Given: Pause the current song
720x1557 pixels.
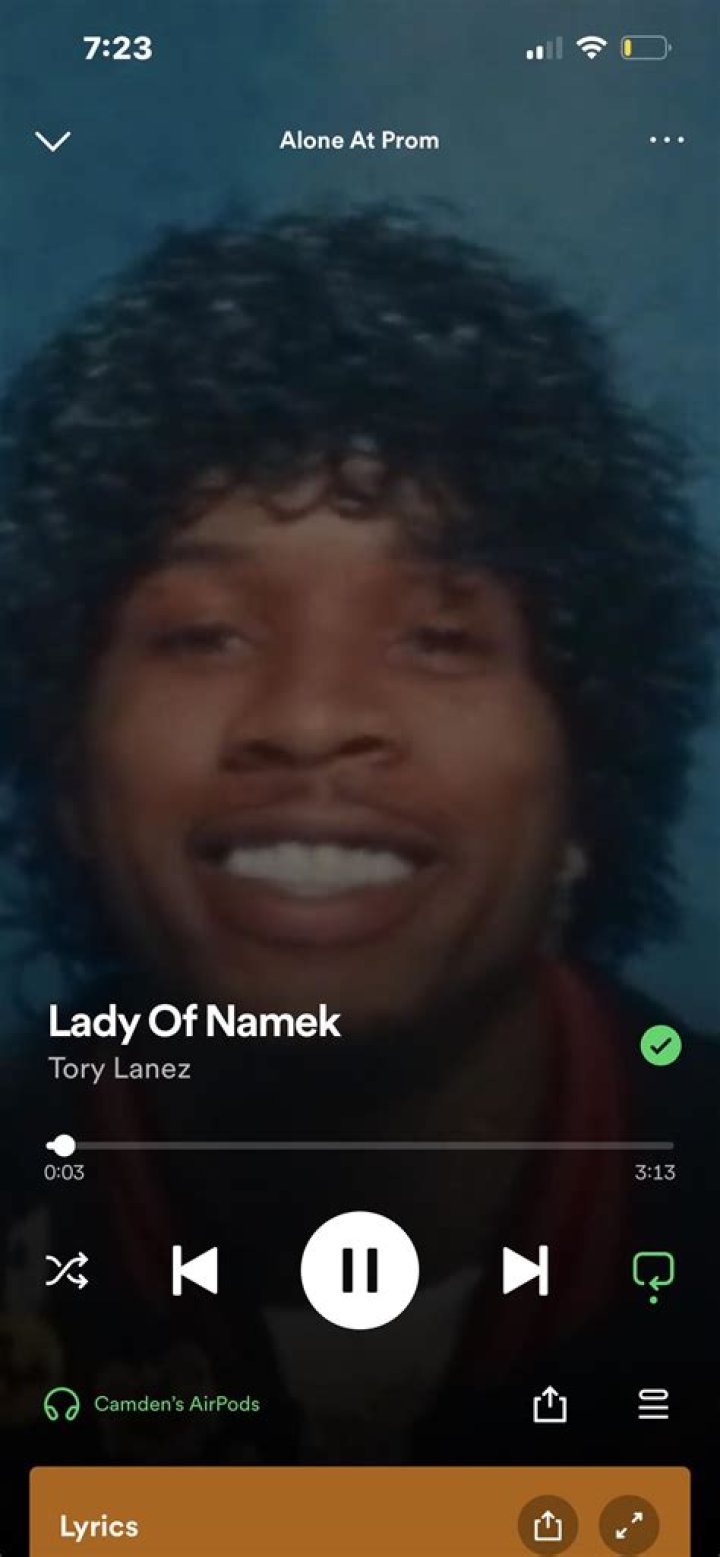Looking at the screenshot, I should click(360, 1270).
